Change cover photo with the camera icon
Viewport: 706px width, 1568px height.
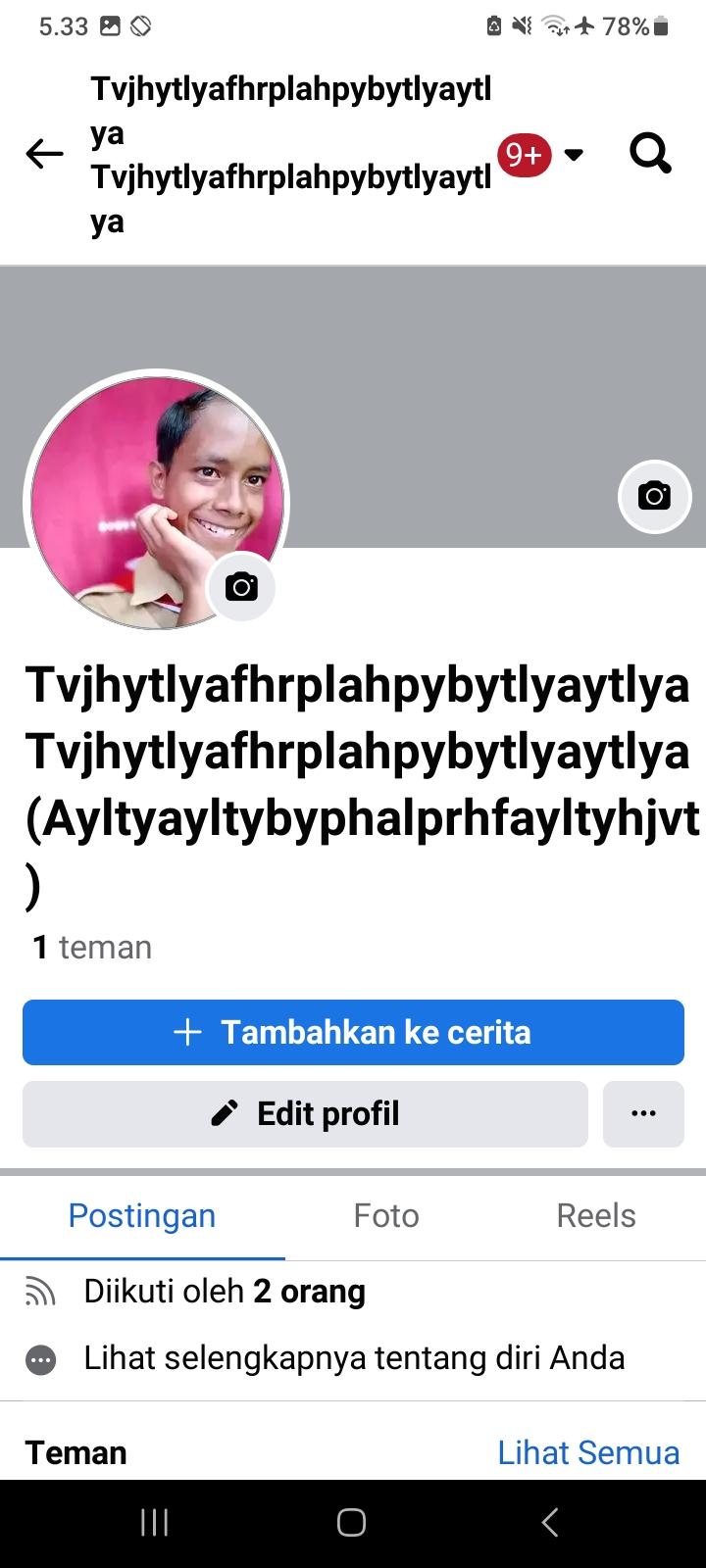click(x=654, y=496)
